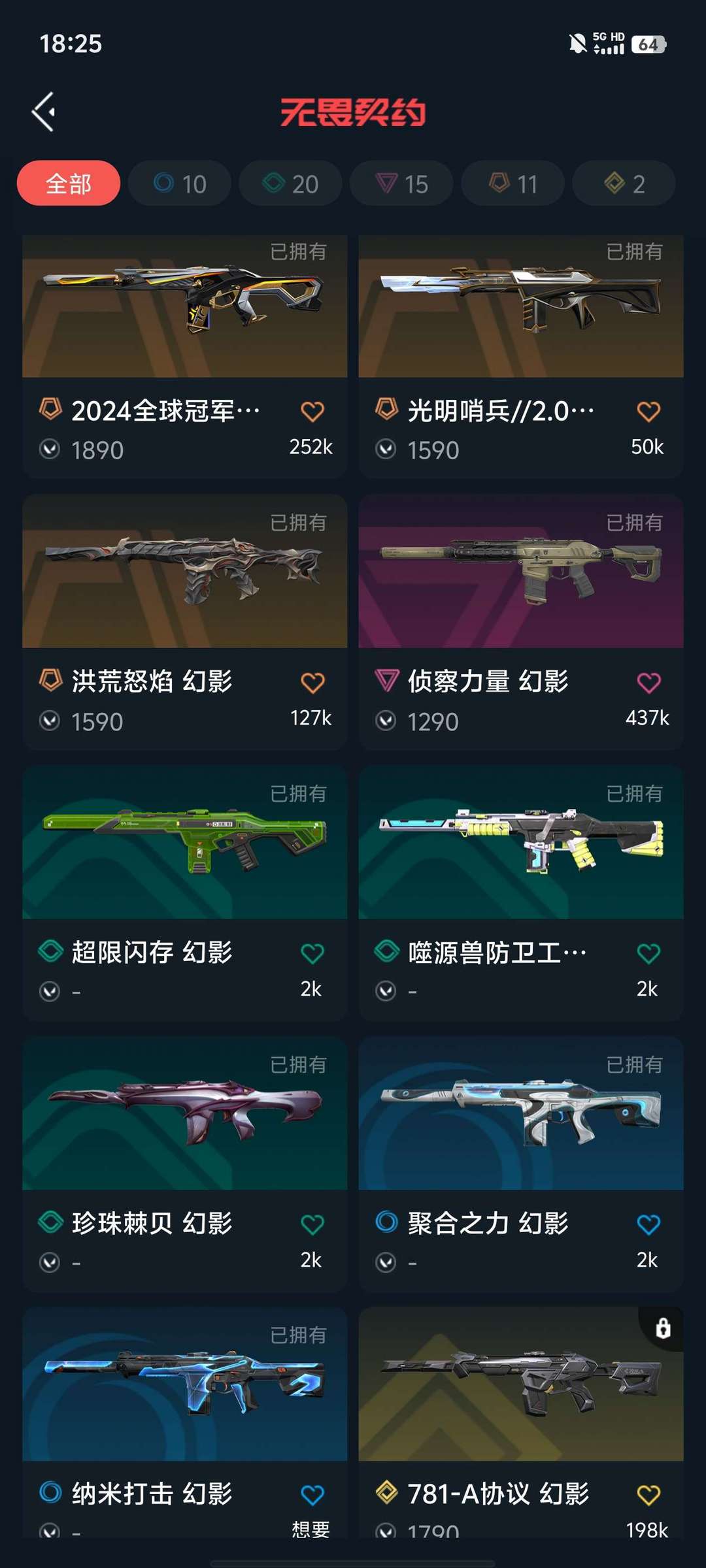The image size is (706, 1568).
Task: Open the 侦察力量 幻影 skin card
Action: 521,621
